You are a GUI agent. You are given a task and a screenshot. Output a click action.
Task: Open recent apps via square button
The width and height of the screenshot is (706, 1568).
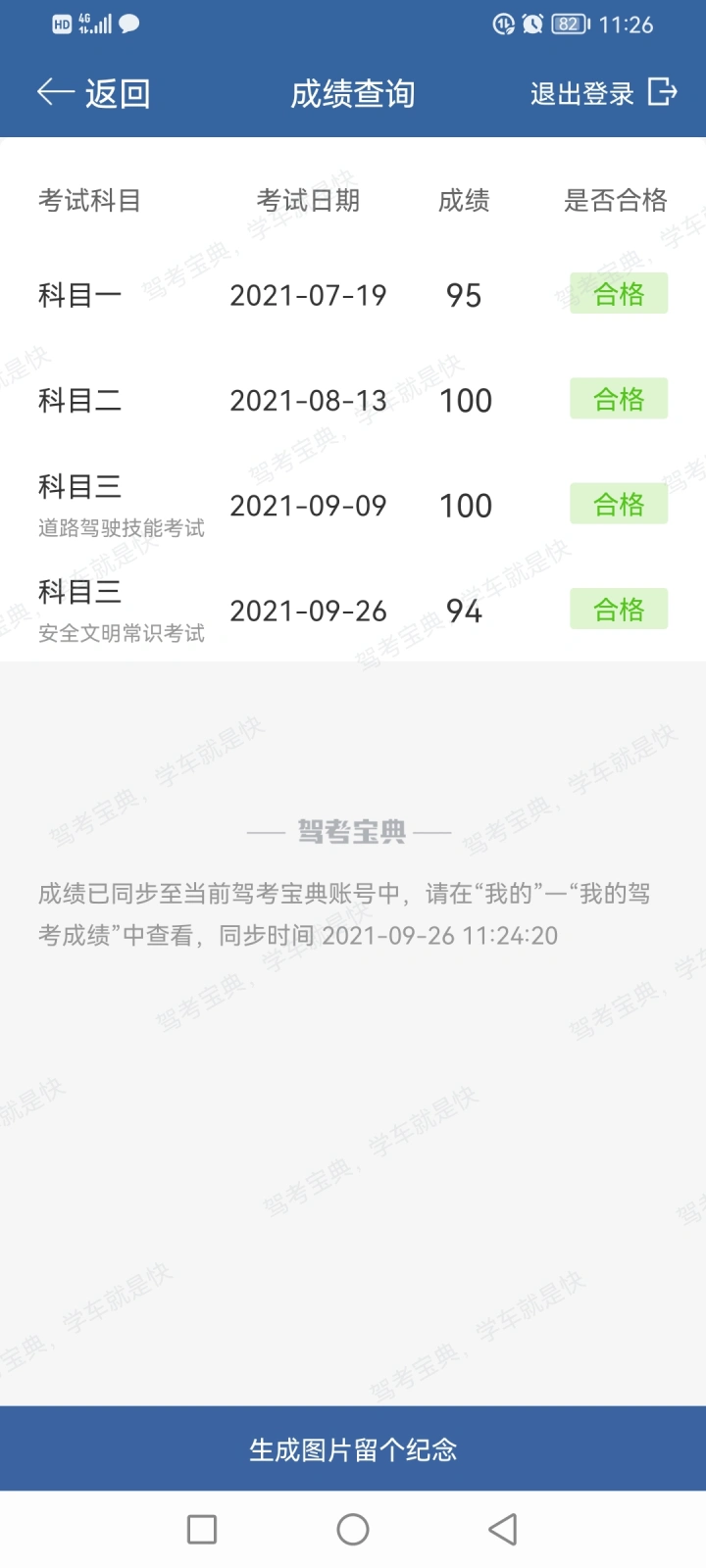point(202,1530)
